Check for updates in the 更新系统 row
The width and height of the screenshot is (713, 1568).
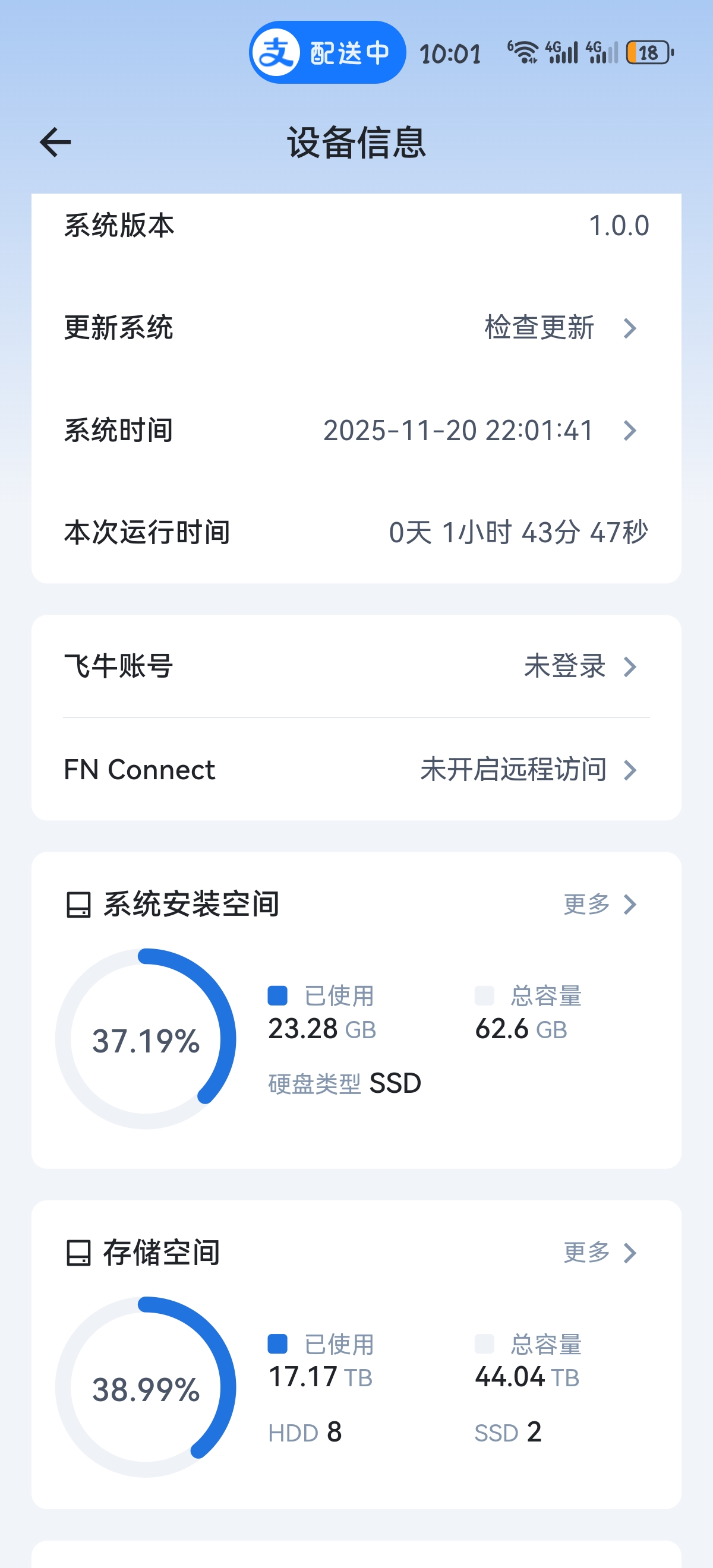click(559, 328)
